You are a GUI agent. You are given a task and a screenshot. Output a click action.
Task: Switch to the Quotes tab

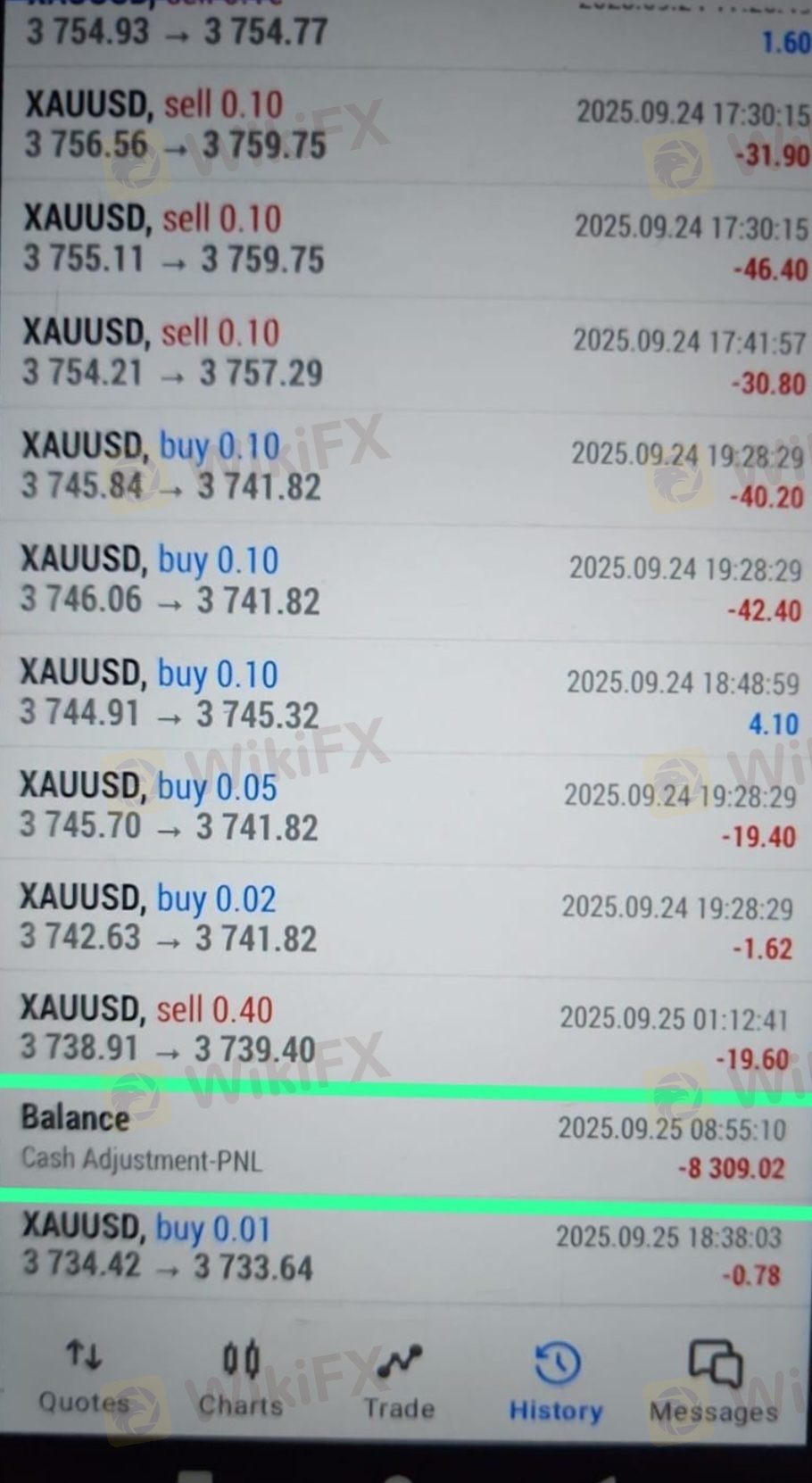pyautogui.click(x=84, y=1378)
